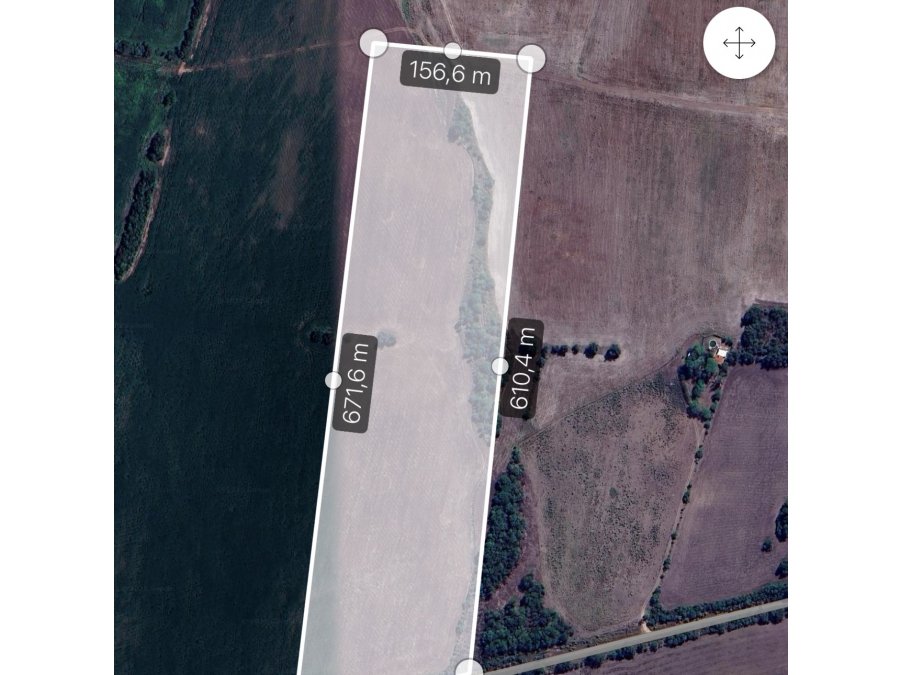The height and width of the screenshot is (675, 900).
Task: Select the midpoint handle on the 610,4 m edge
Action: click(500, 366)
